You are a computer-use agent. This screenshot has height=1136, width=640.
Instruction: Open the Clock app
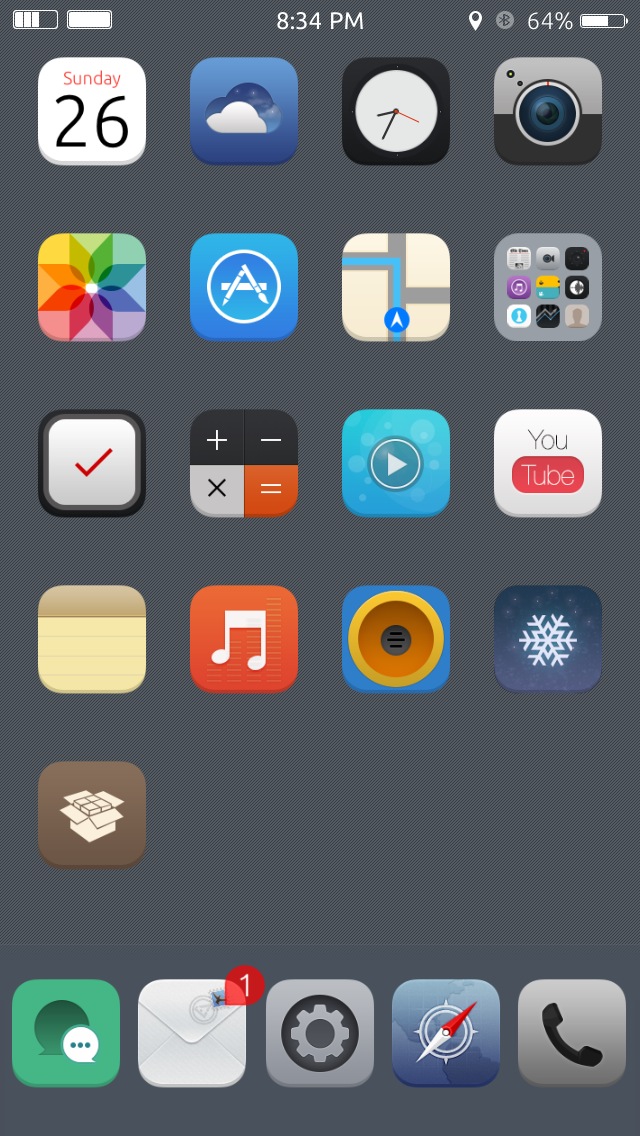tap(396, 110)
